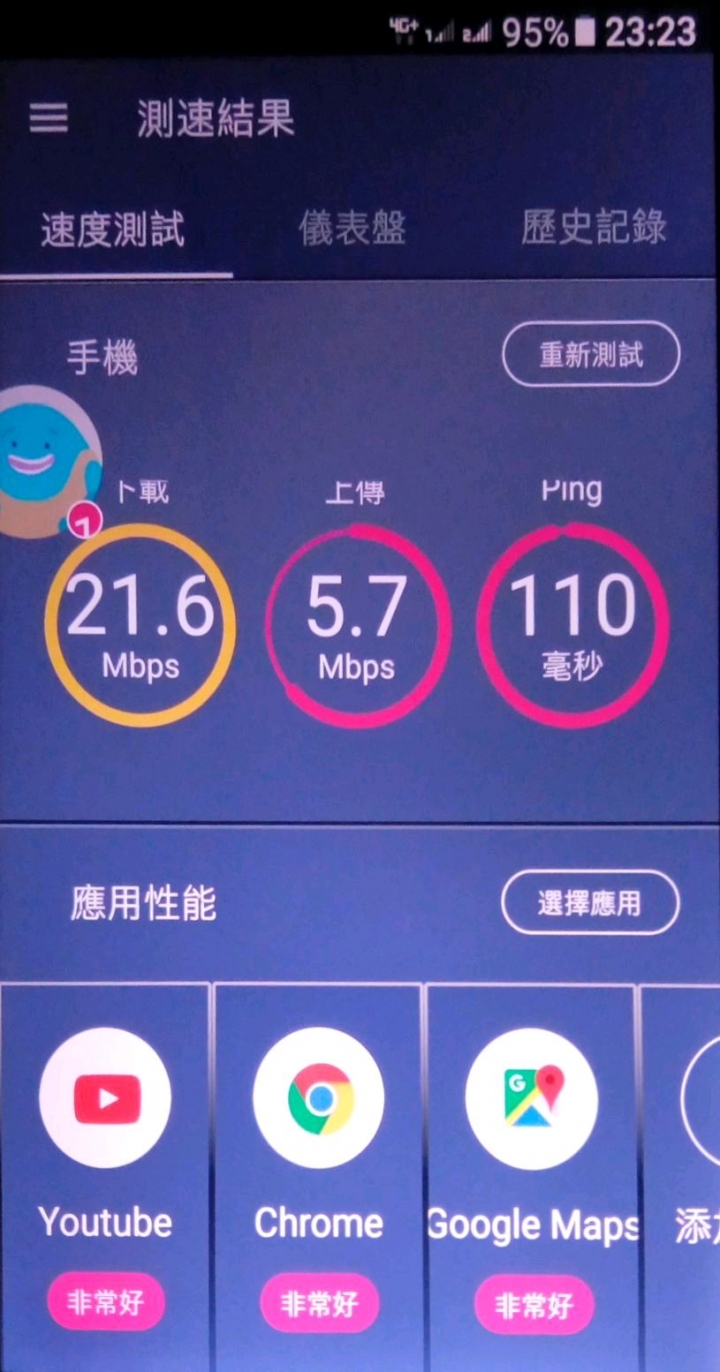Open the Youtube performance card

pyautogui.click(x=105, y=1170)
